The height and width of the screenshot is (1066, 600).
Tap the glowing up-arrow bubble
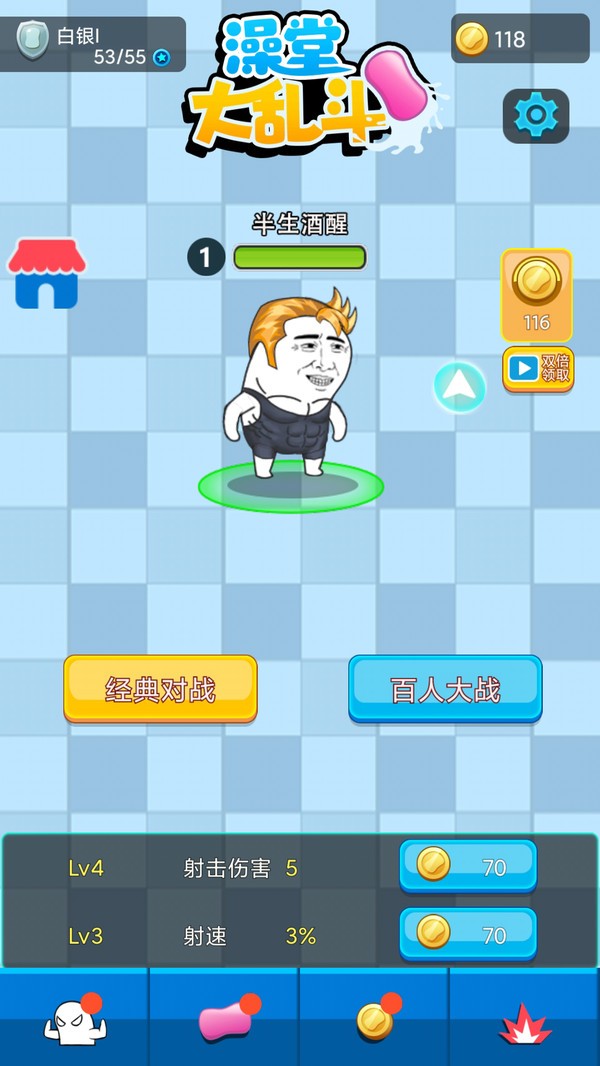459,386
